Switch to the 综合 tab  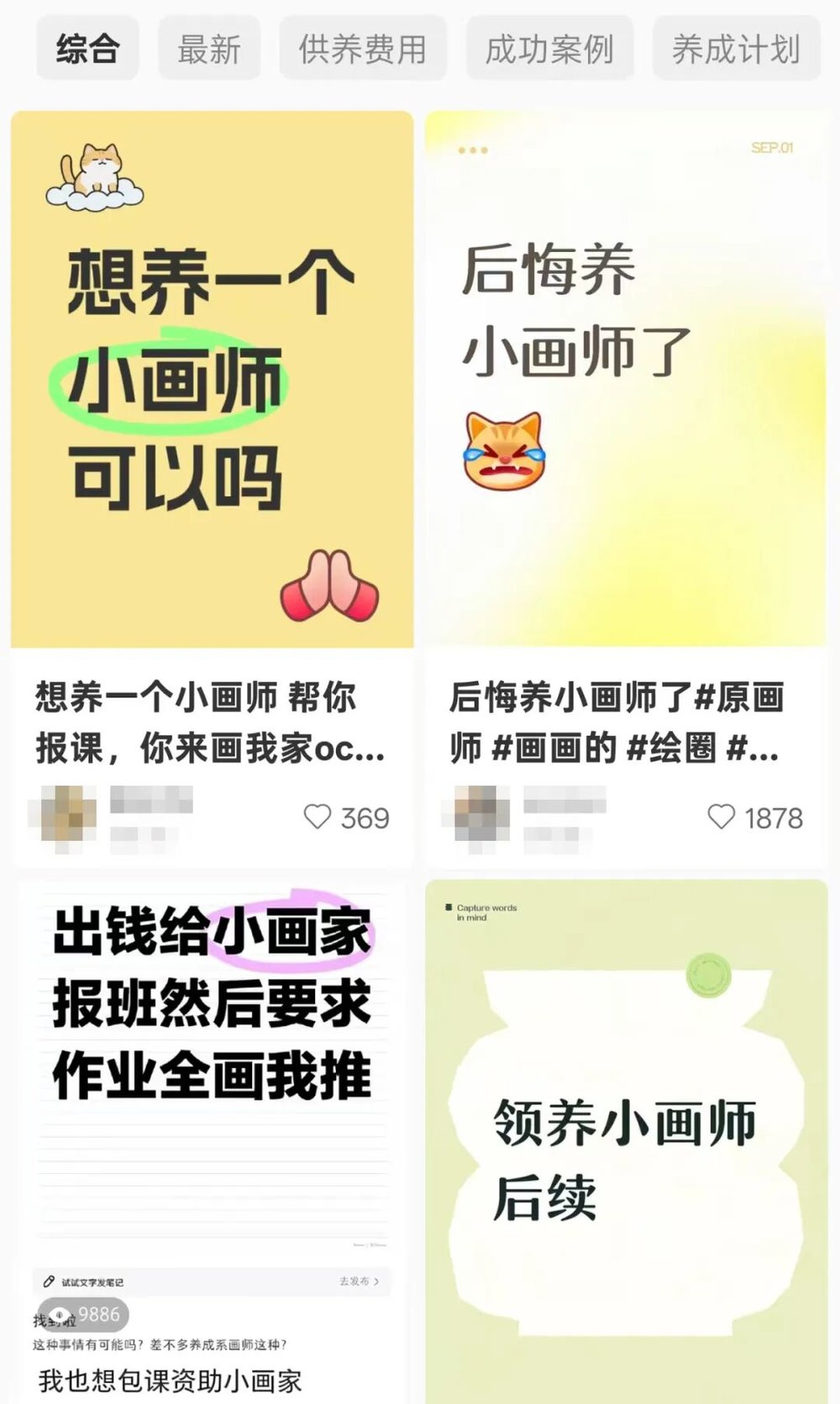point(87,49)
